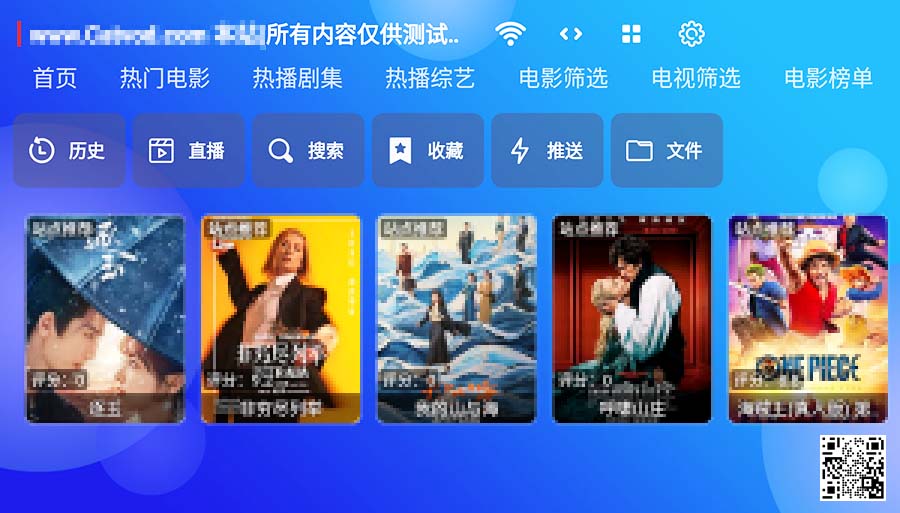Open 历史 viewing history
900x513 pixels.
(x=68, y=151)
